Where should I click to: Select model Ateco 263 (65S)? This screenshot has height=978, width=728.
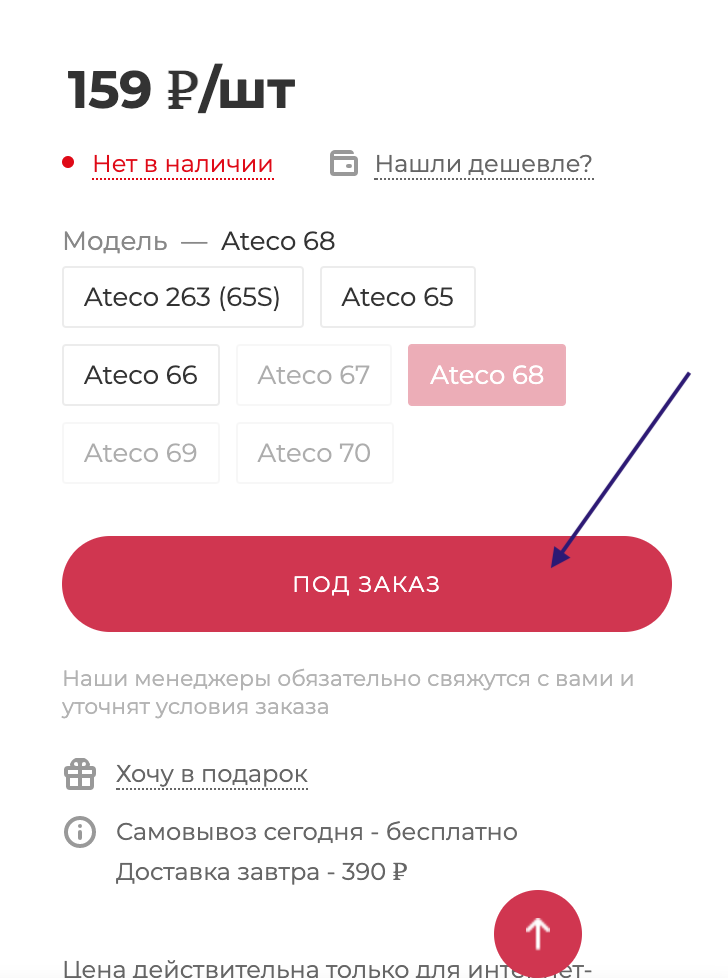[x=182, y=297]
